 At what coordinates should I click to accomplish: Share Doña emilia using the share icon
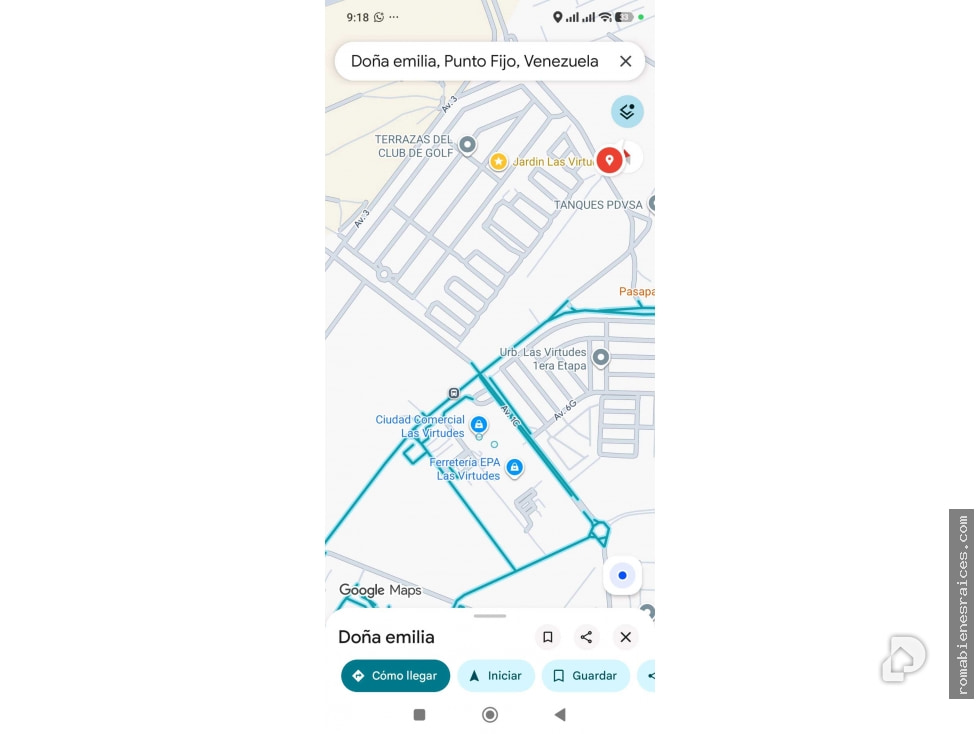pos(586,637)
